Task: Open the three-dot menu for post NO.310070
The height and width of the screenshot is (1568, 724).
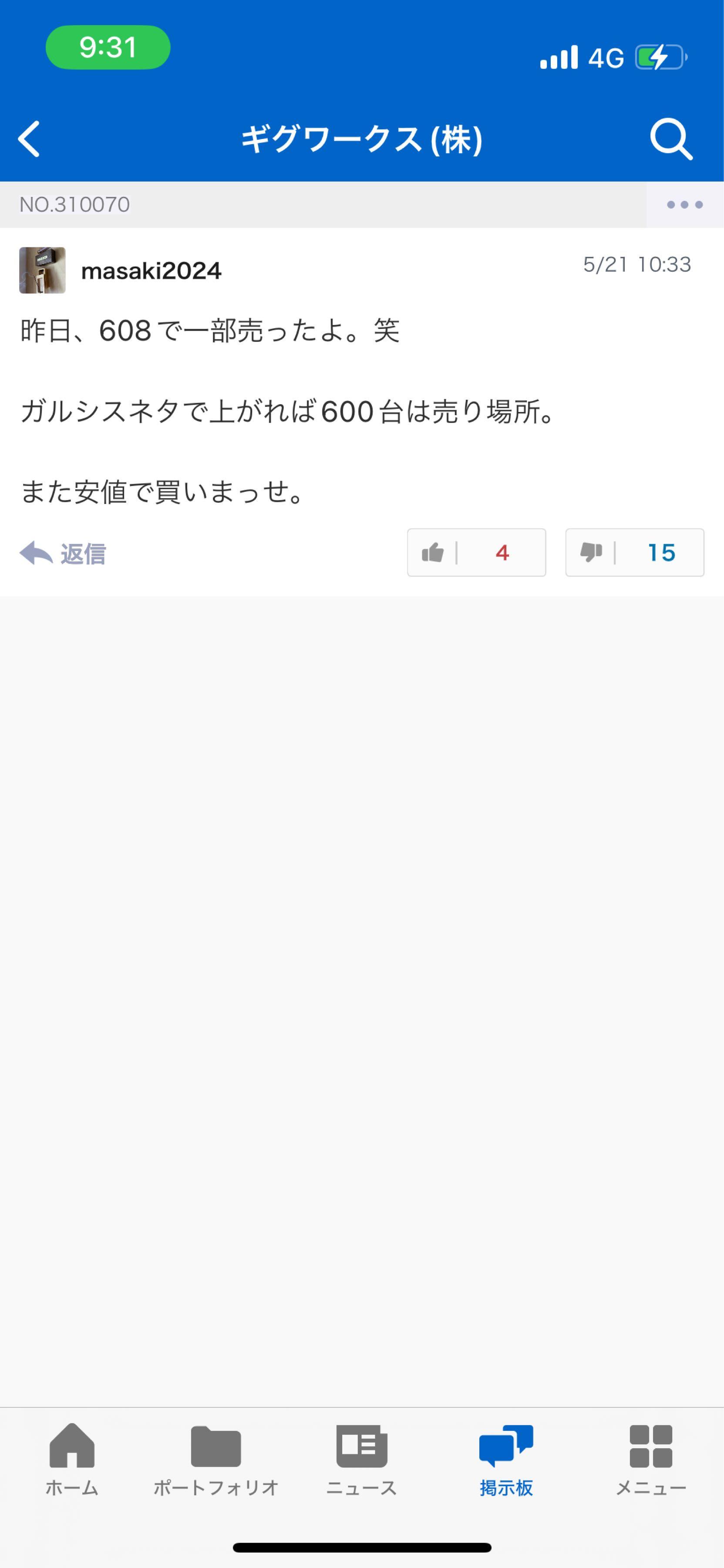Action: 684,205
